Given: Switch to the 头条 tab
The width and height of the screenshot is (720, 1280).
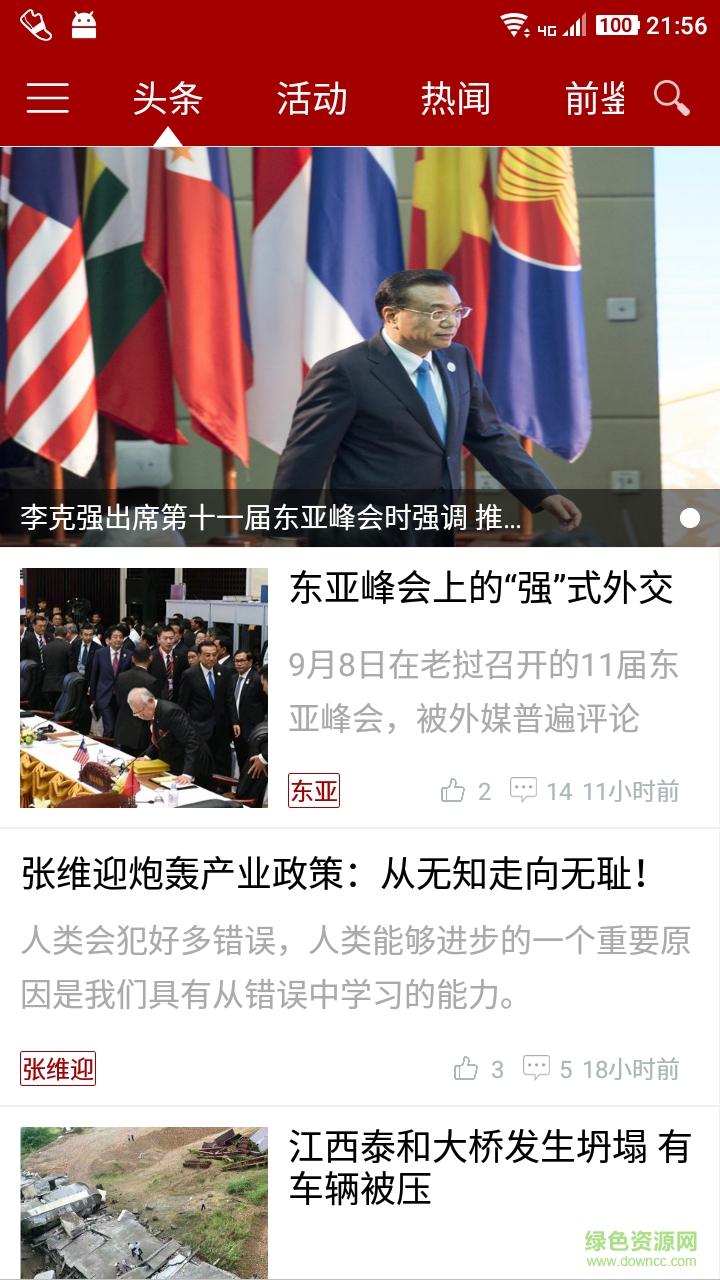Looking at the screenshot, I should pyautogui.click(x=168, y=99).
